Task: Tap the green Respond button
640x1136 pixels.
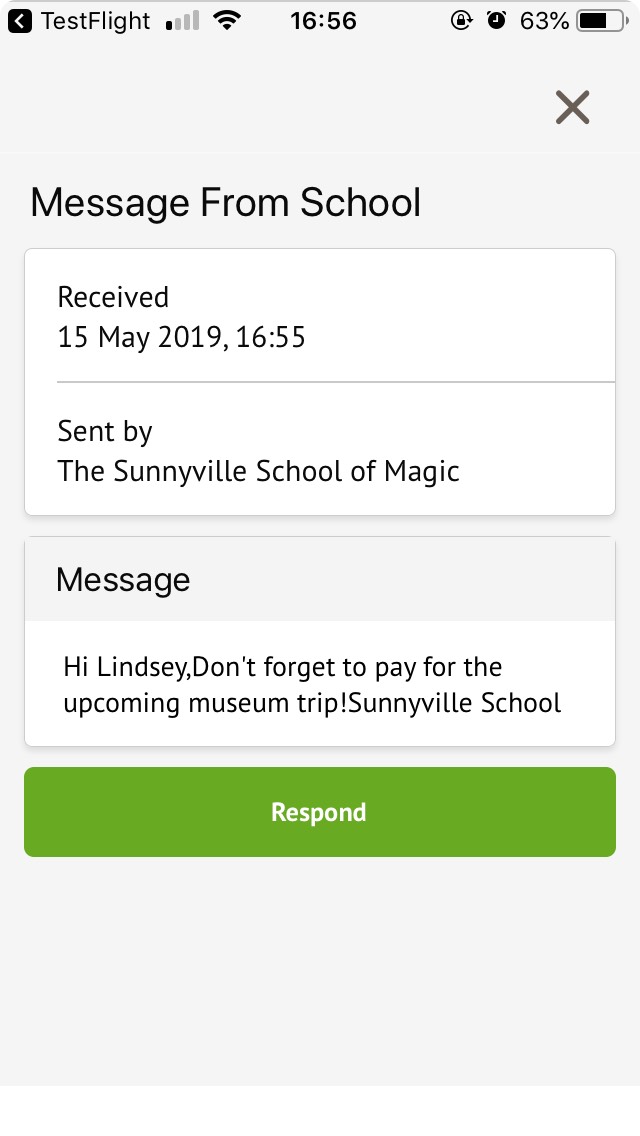Action: coord(320,812)
